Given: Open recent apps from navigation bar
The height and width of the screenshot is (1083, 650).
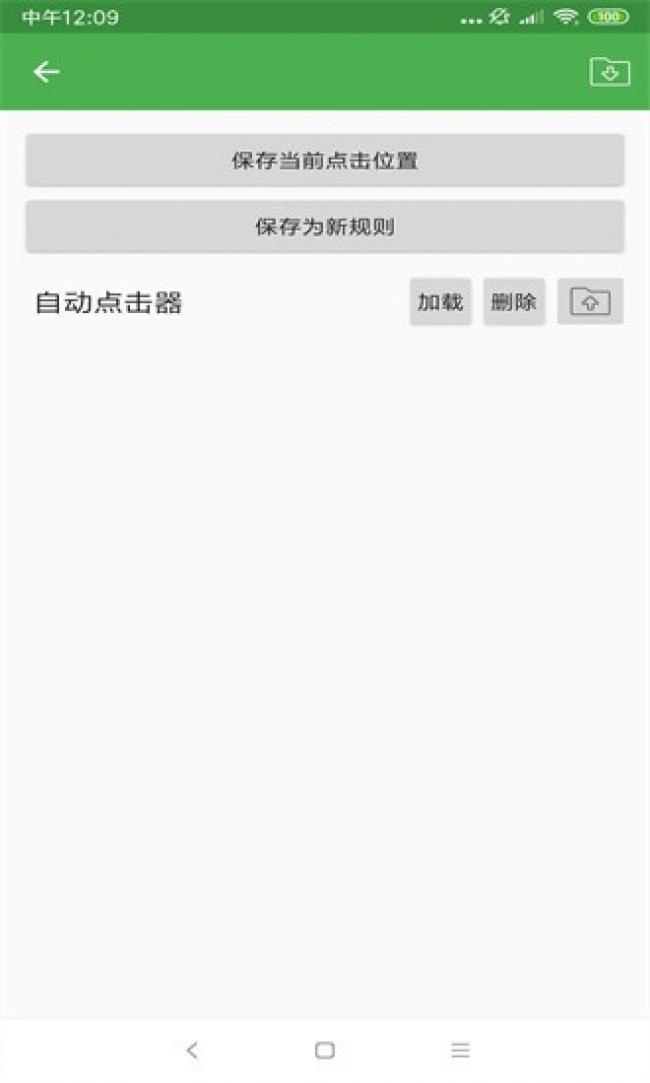Looking at the screenshot, I should click(460, 1050).
